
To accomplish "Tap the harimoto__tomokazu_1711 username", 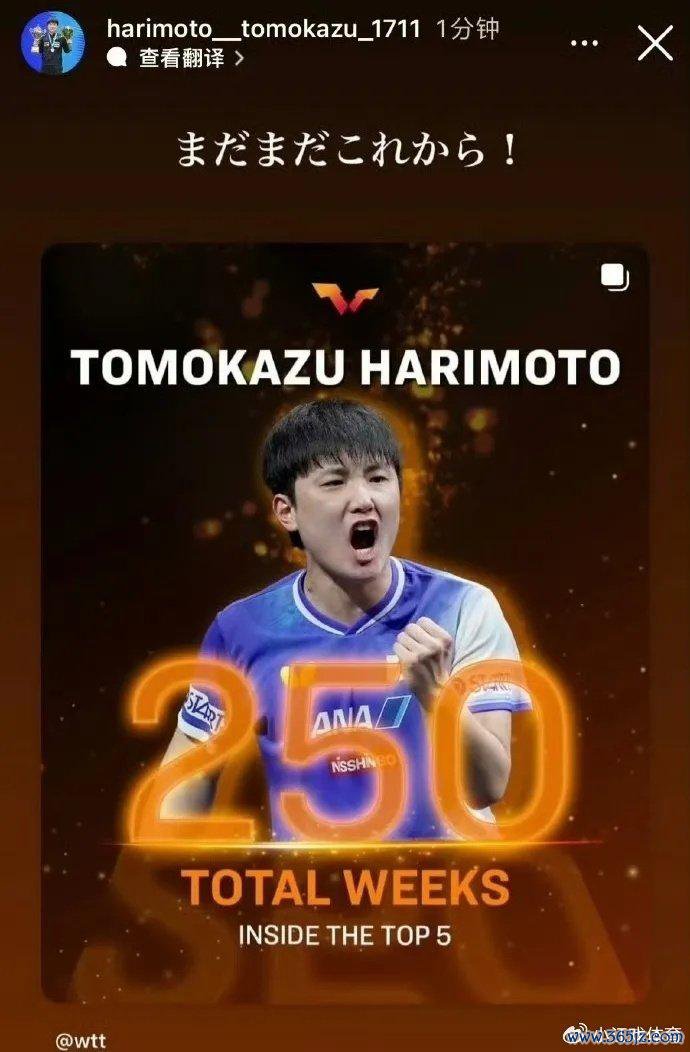I will pyautogui.click(x=264, y=28).
